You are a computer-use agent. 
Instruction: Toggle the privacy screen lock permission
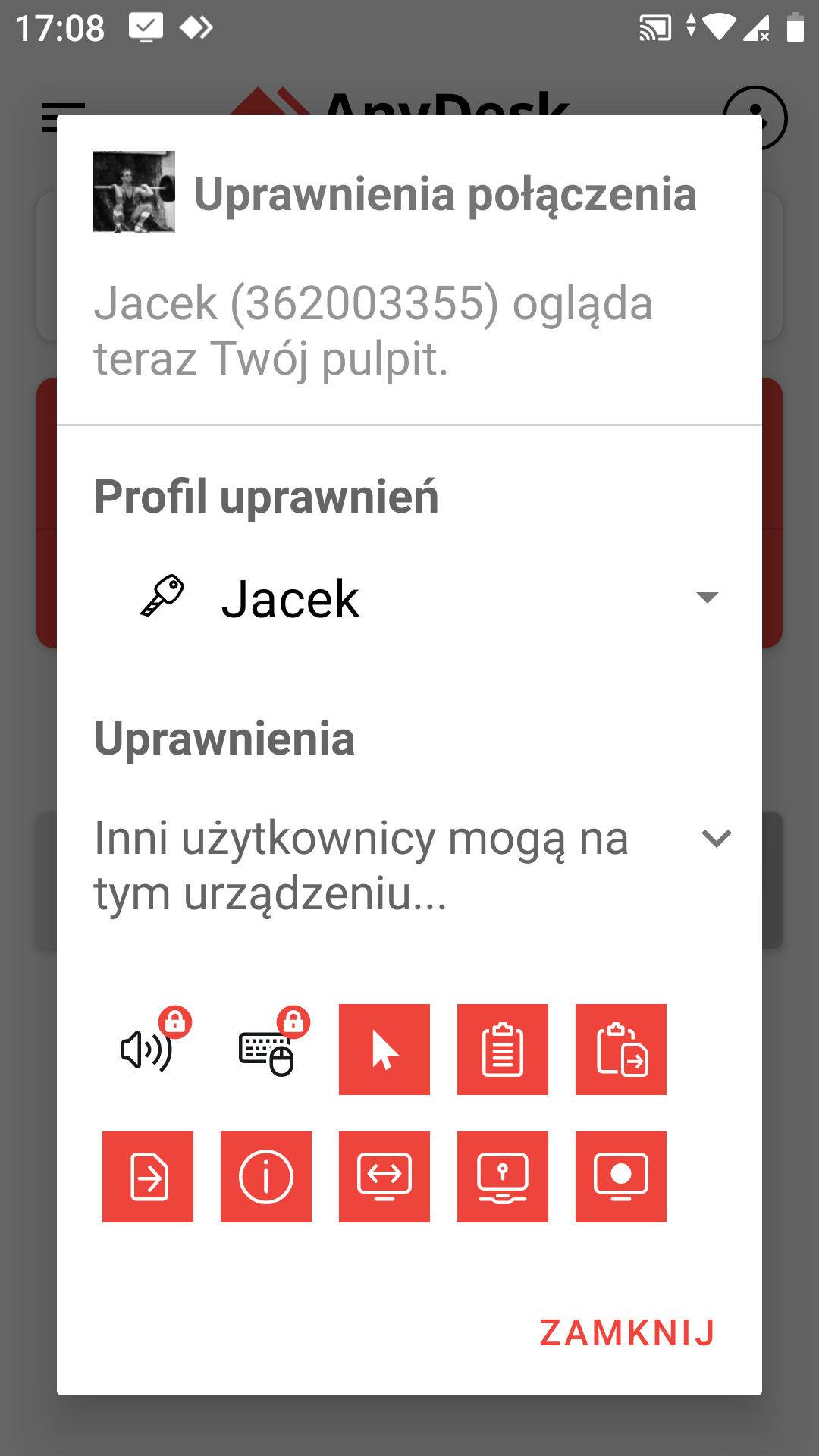pyautogui.click(x=503, y=1177)
